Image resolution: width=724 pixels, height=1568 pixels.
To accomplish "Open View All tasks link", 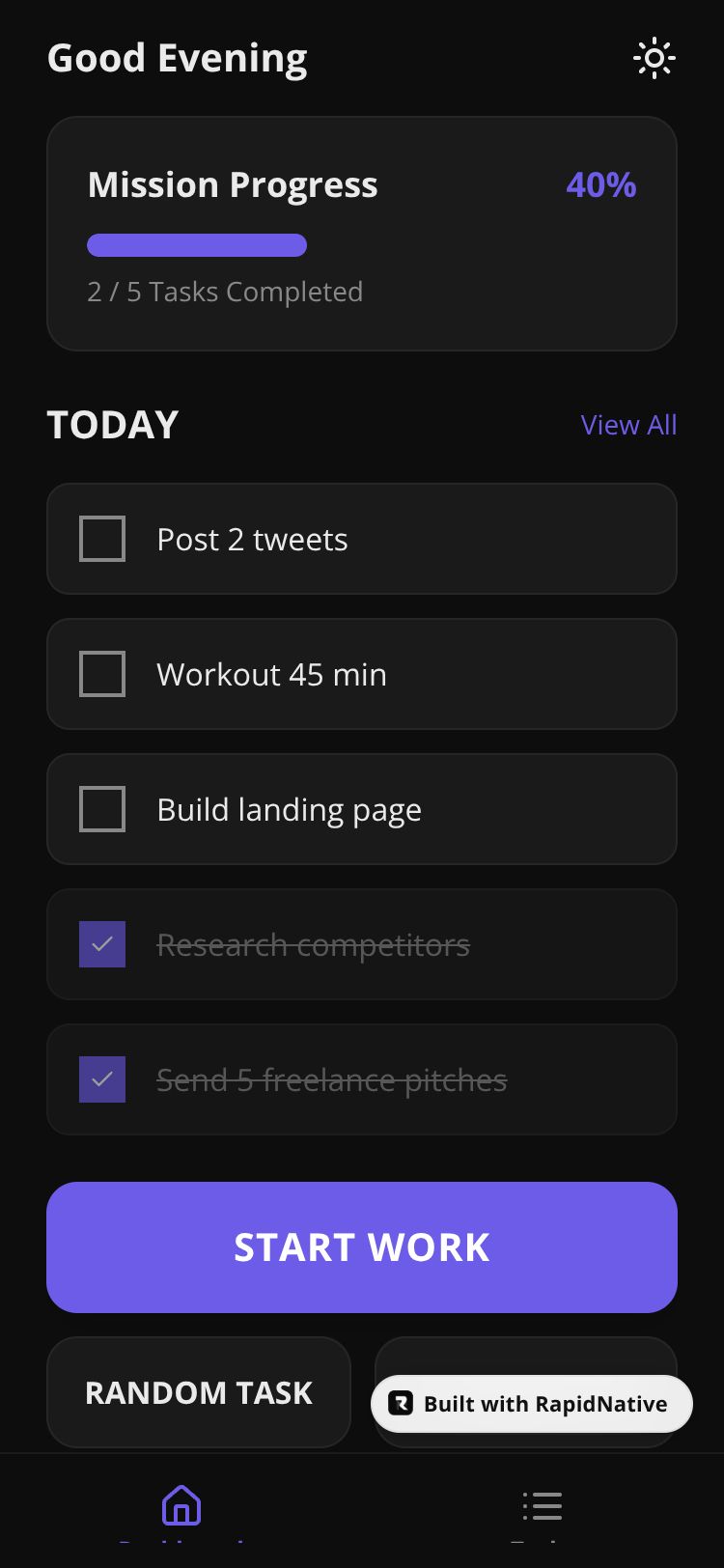I will pos(628,425).
